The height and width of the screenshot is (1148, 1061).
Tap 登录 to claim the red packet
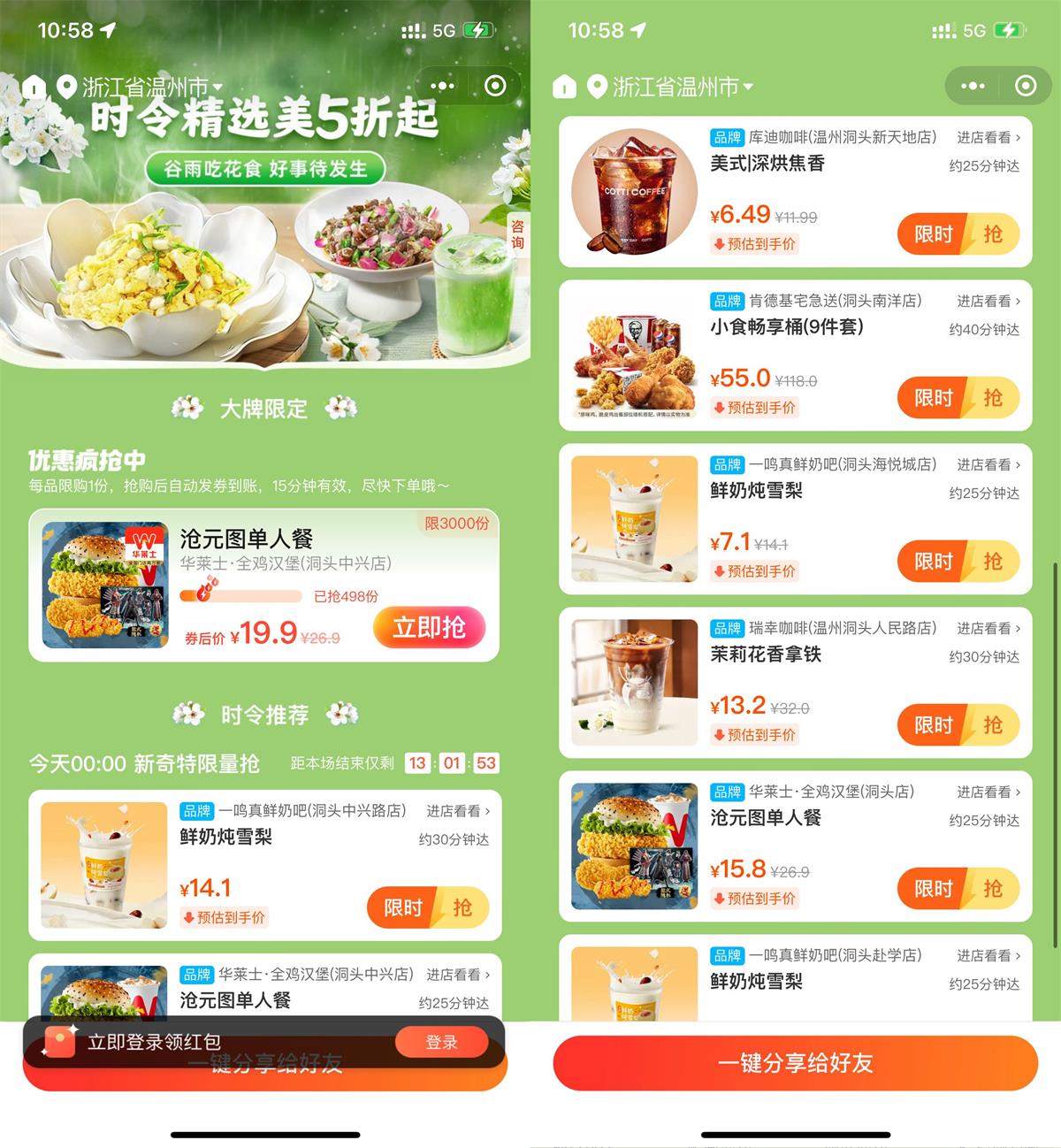(441, 1042)
